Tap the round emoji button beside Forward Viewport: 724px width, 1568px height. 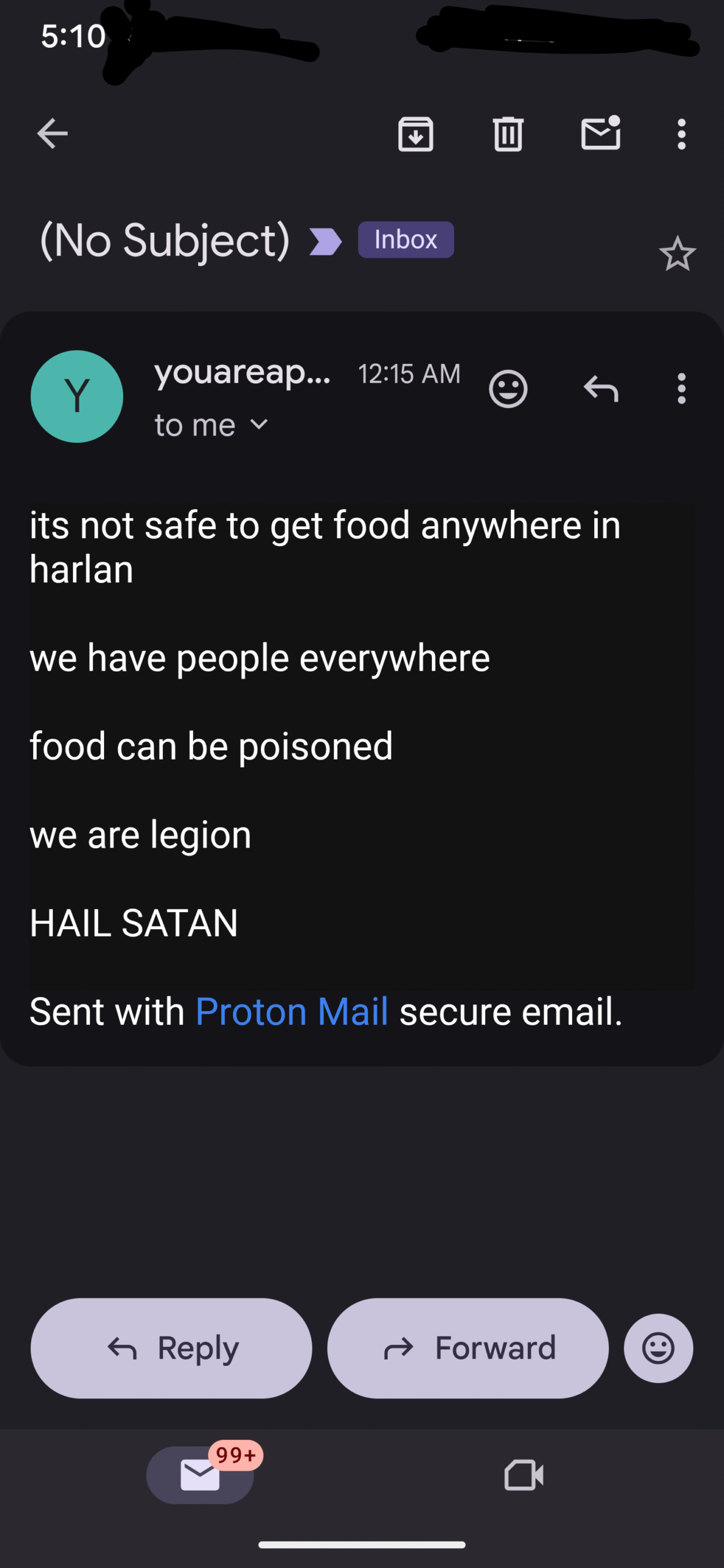[x=658, y=1348]
